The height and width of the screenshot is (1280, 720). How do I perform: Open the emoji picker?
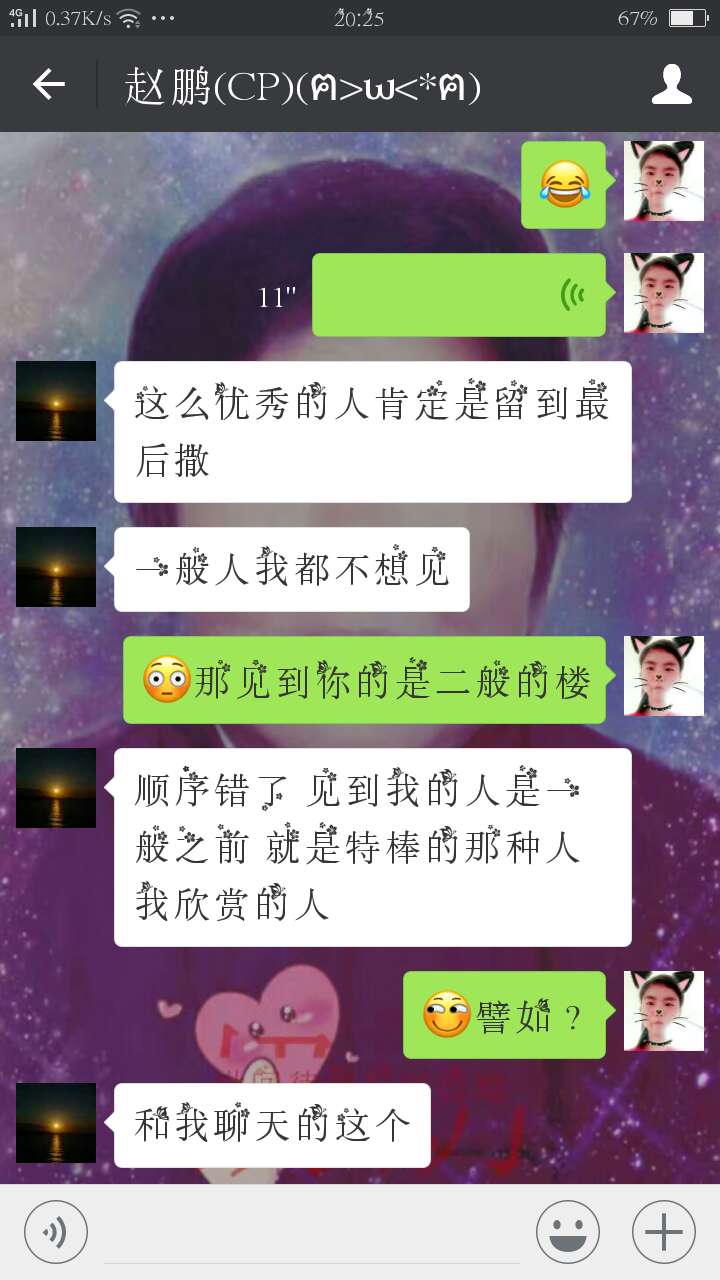567,1232
